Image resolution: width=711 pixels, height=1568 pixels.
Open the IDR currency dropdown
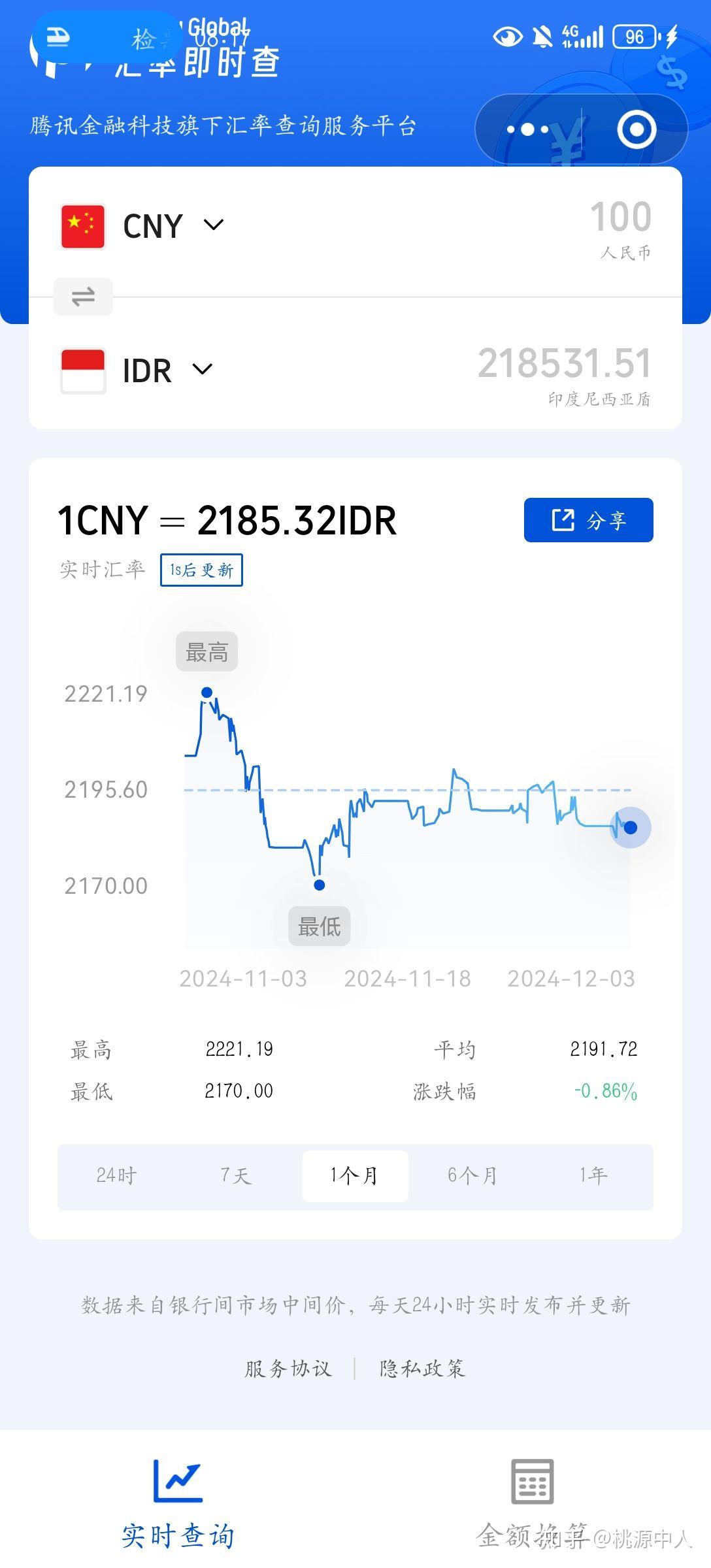tap(203, 369)
